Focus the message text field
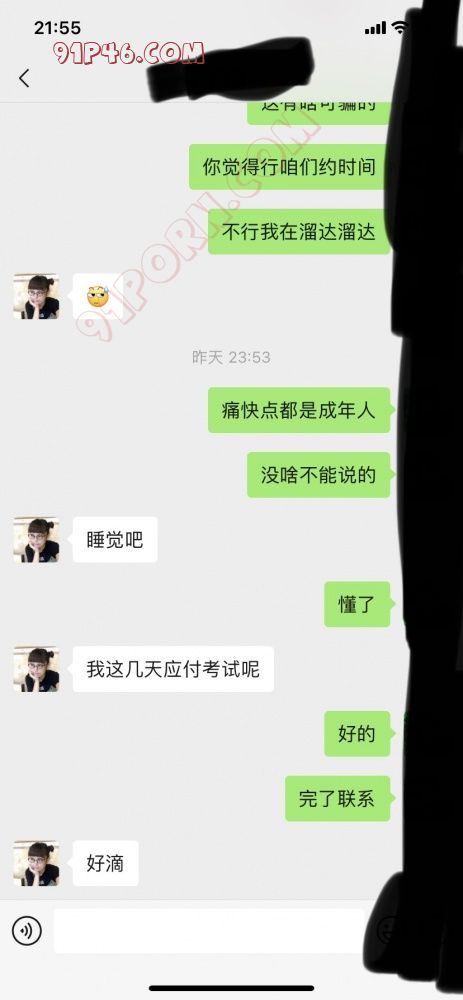This screenshot has height=1000, width=463. (x=209, y=931)
